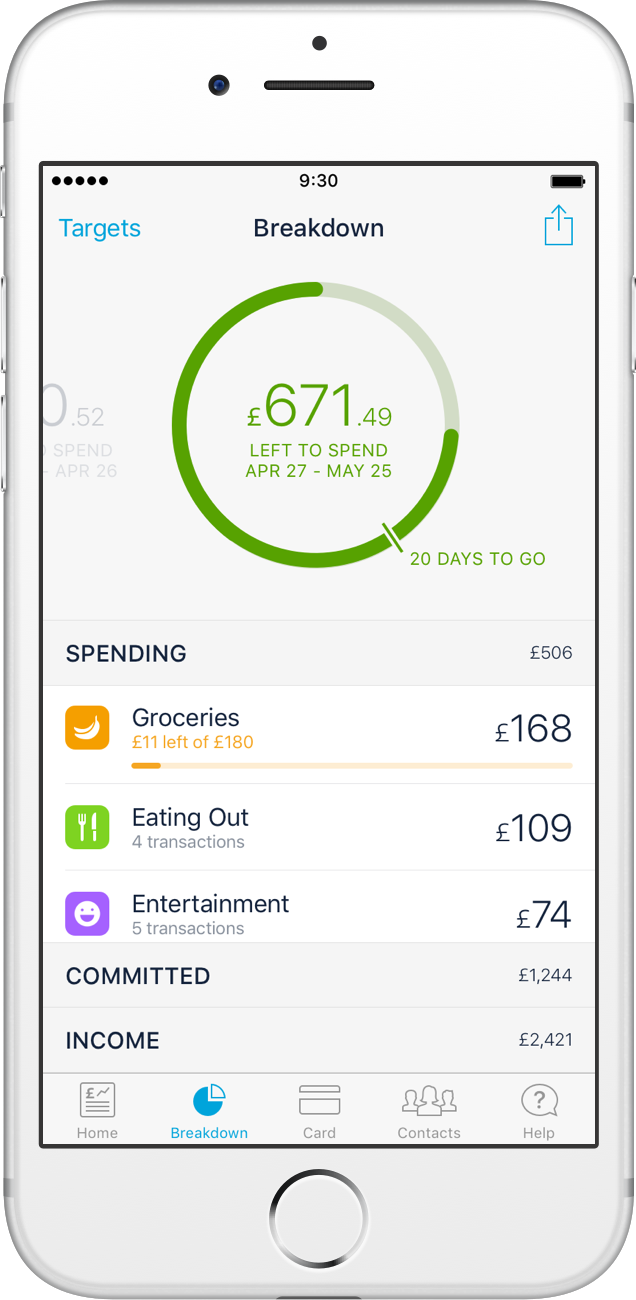Viewport: 636px width, 1300px height.
Task: Switch to the Home tab
Action: [97, 1110]
